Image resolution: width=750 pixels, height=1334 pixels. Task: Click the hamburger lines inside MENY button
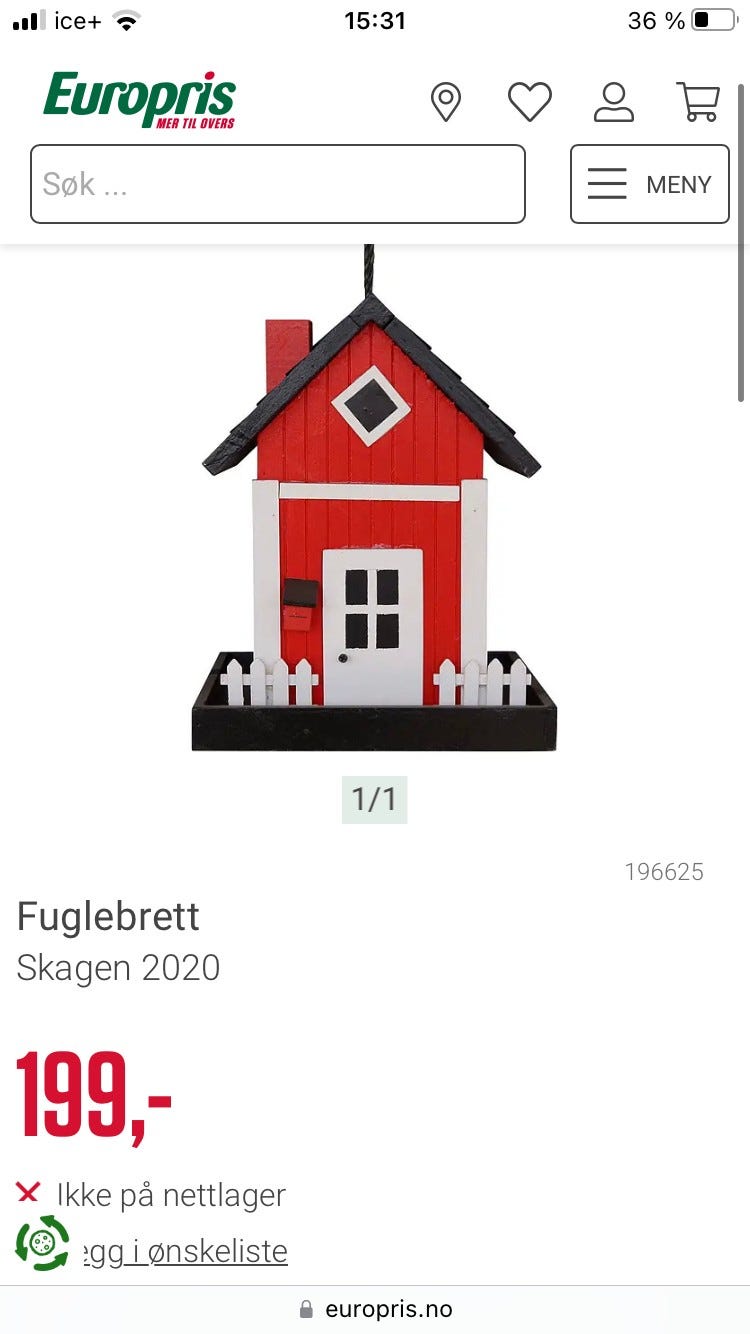606,184
